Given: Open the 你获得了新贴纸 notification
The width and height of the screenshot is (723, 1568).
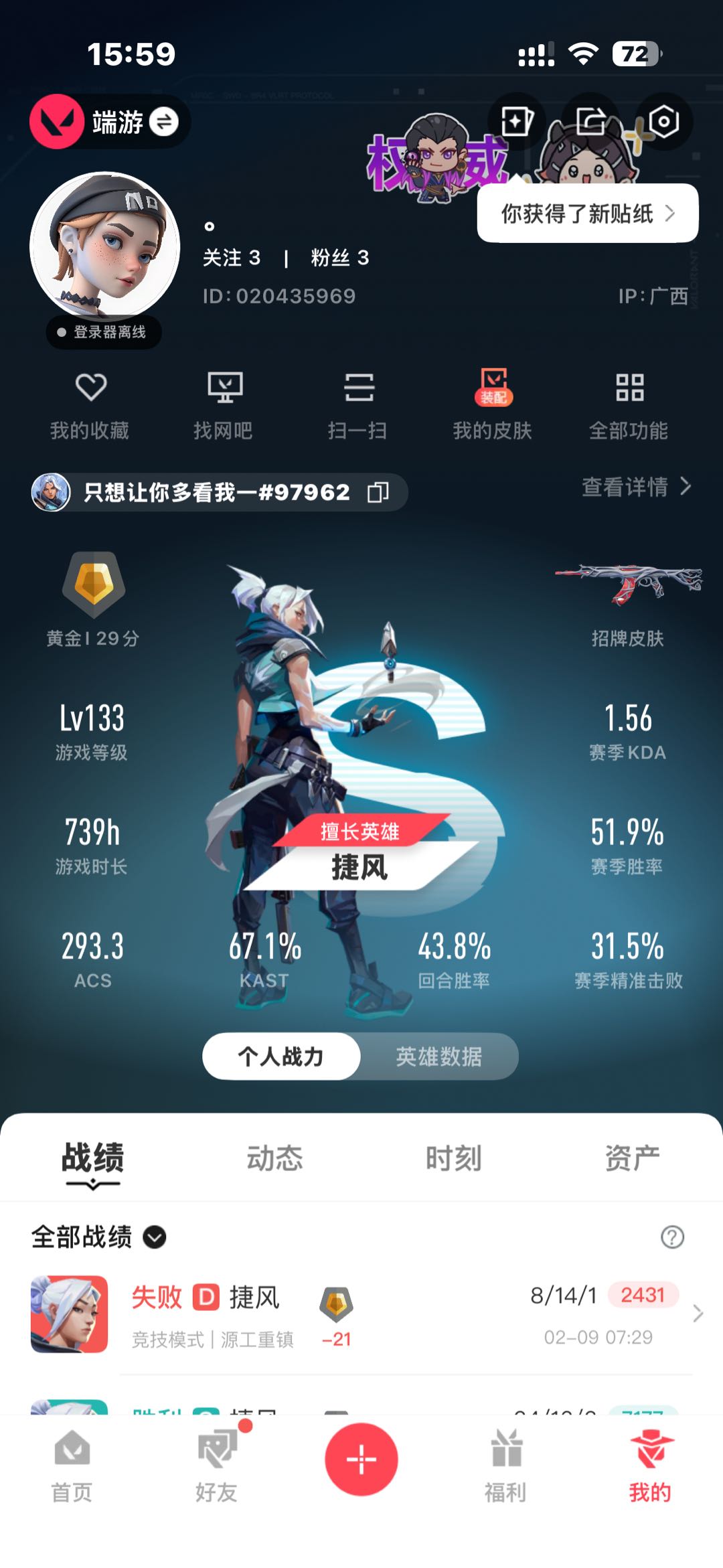Looking at the screenshot, I should [587, 214].
